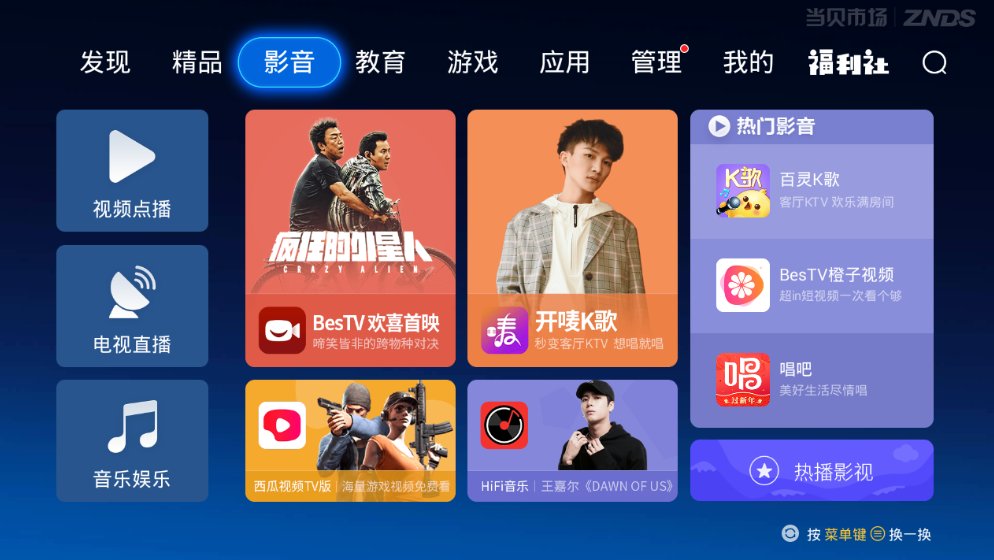The height and width of the screenshot is (560, 994).
Task: Select BesTV橙子视频 in the list
Action: pos(811,285)
